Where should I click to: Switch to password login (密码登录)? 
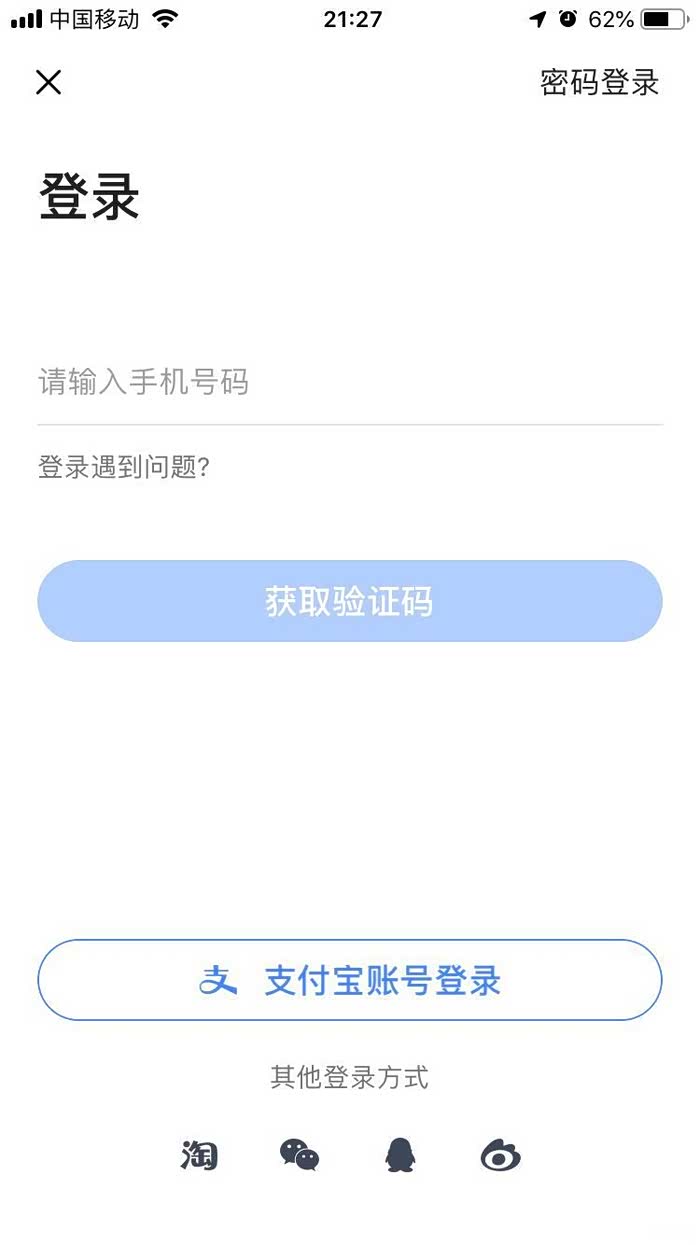click(x=599, y=82)
